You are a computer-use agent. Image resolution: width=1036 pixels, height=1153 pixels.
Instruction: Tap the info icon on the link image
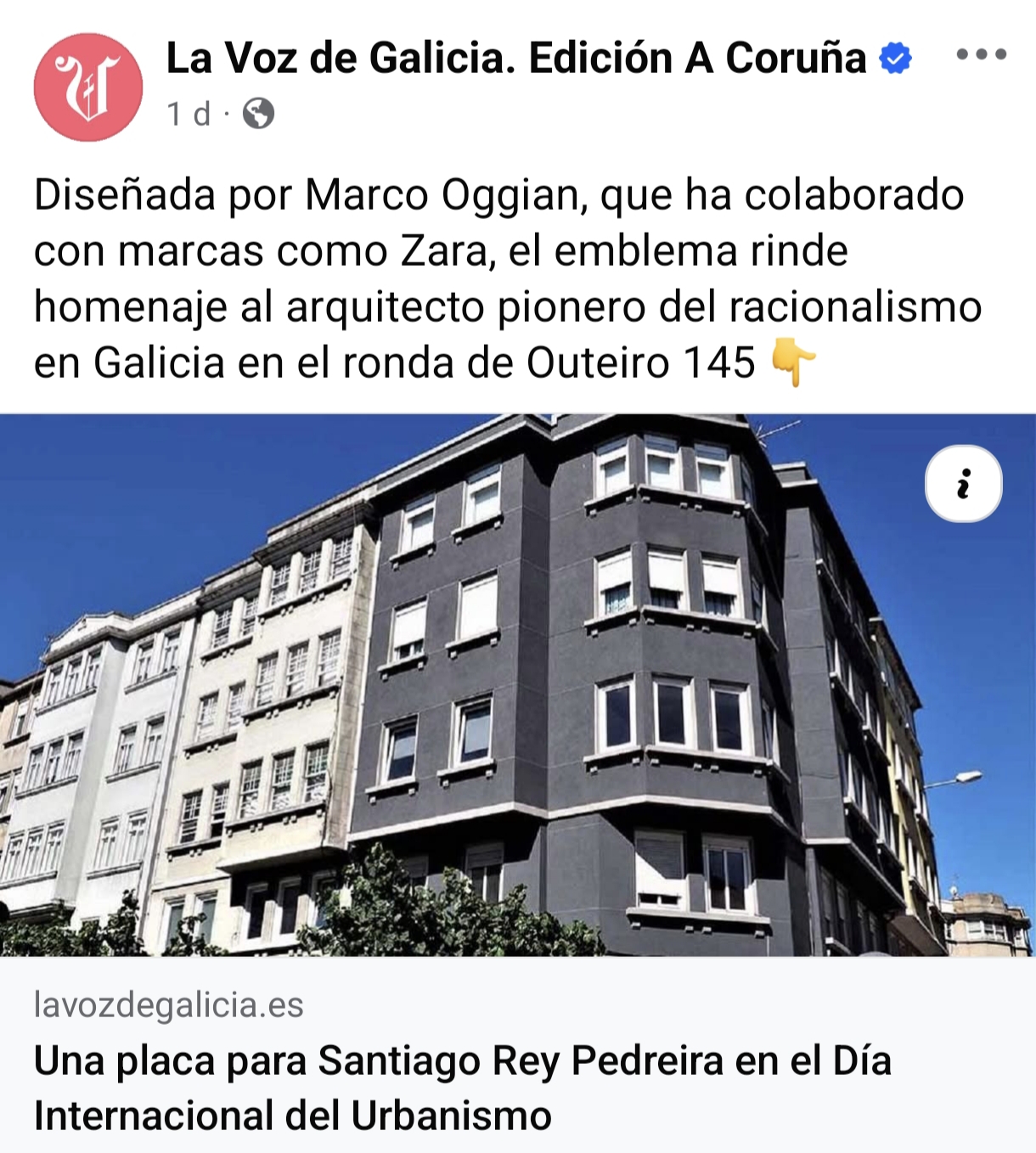click(963, 484)
